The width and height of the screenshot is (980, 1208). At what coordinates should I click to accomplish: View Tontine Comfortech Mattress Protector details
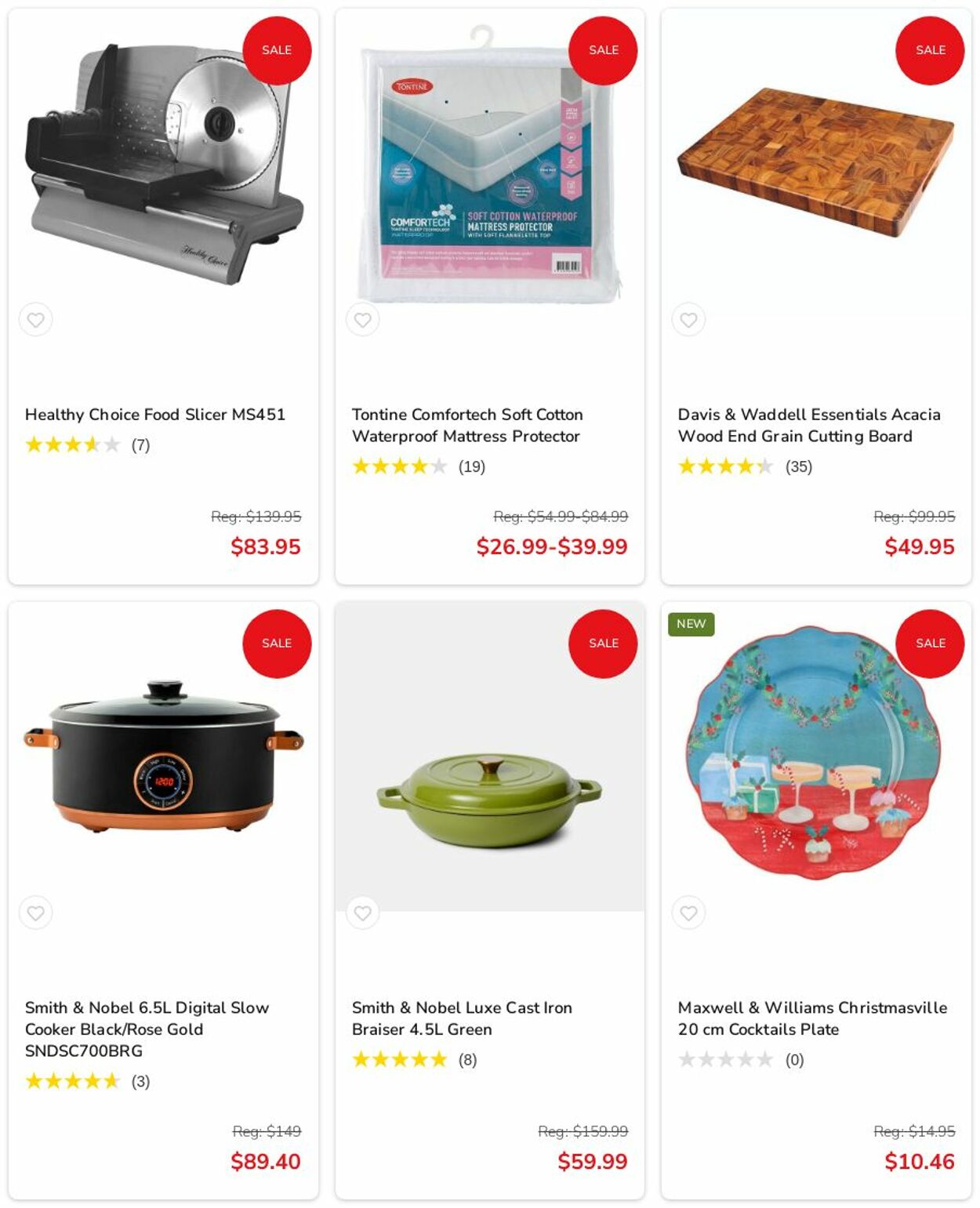pos(467,425)
